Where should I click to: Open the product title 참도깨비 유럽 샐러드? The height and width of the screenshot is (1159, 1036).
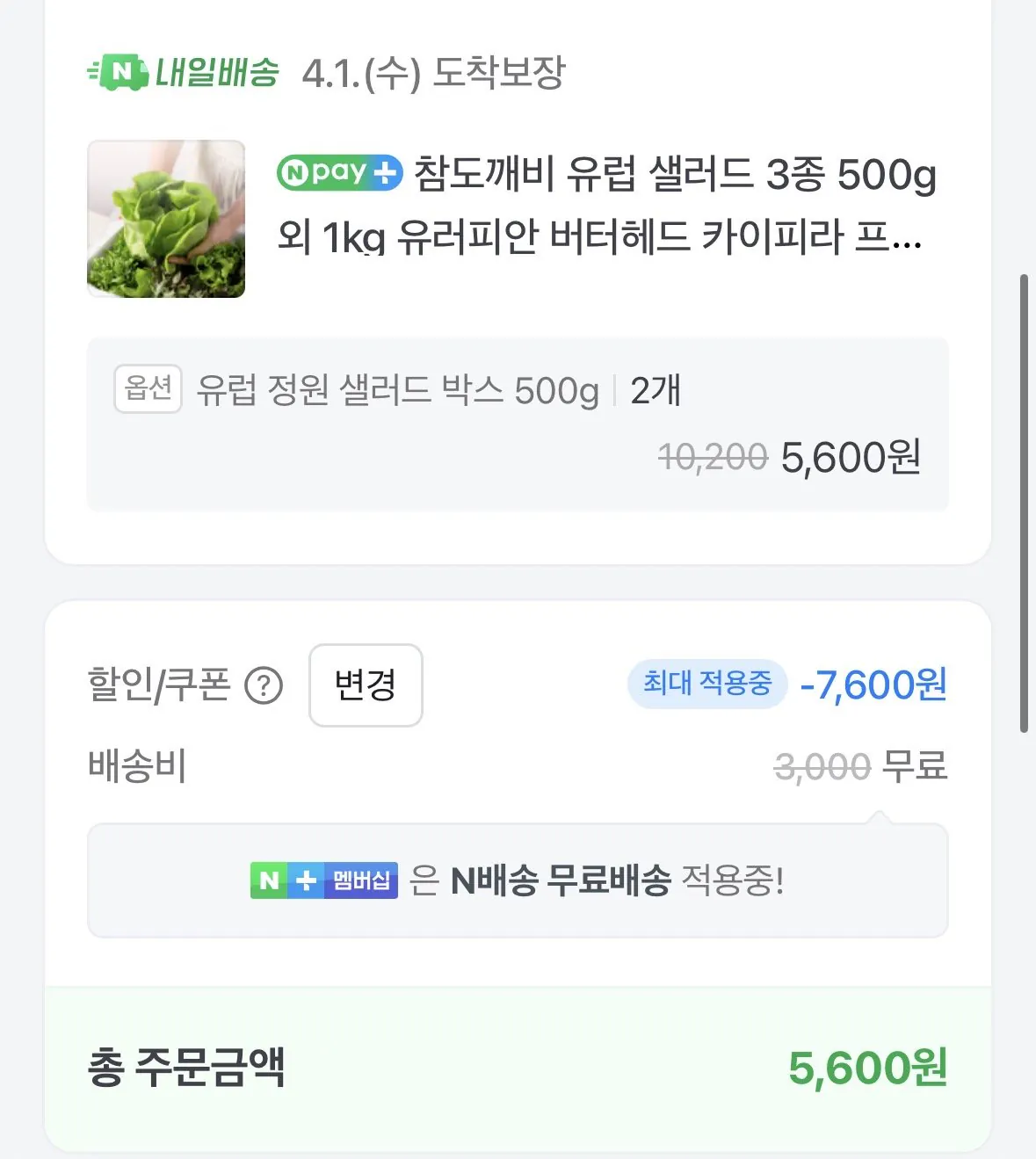coord(606,207)
